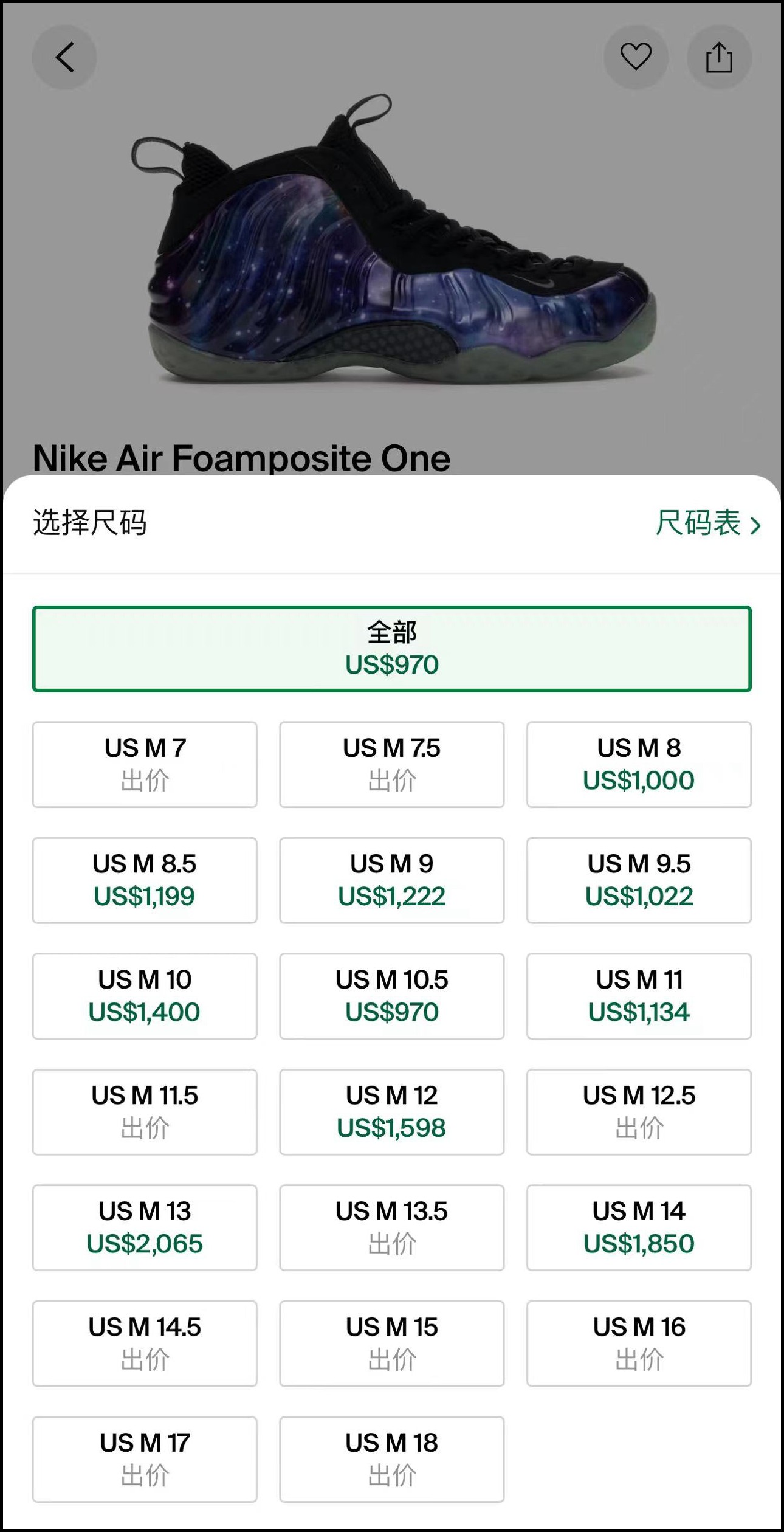Open the 尺码表 size chart
The width and height of the screenshot is (784, 1532).
707,523
